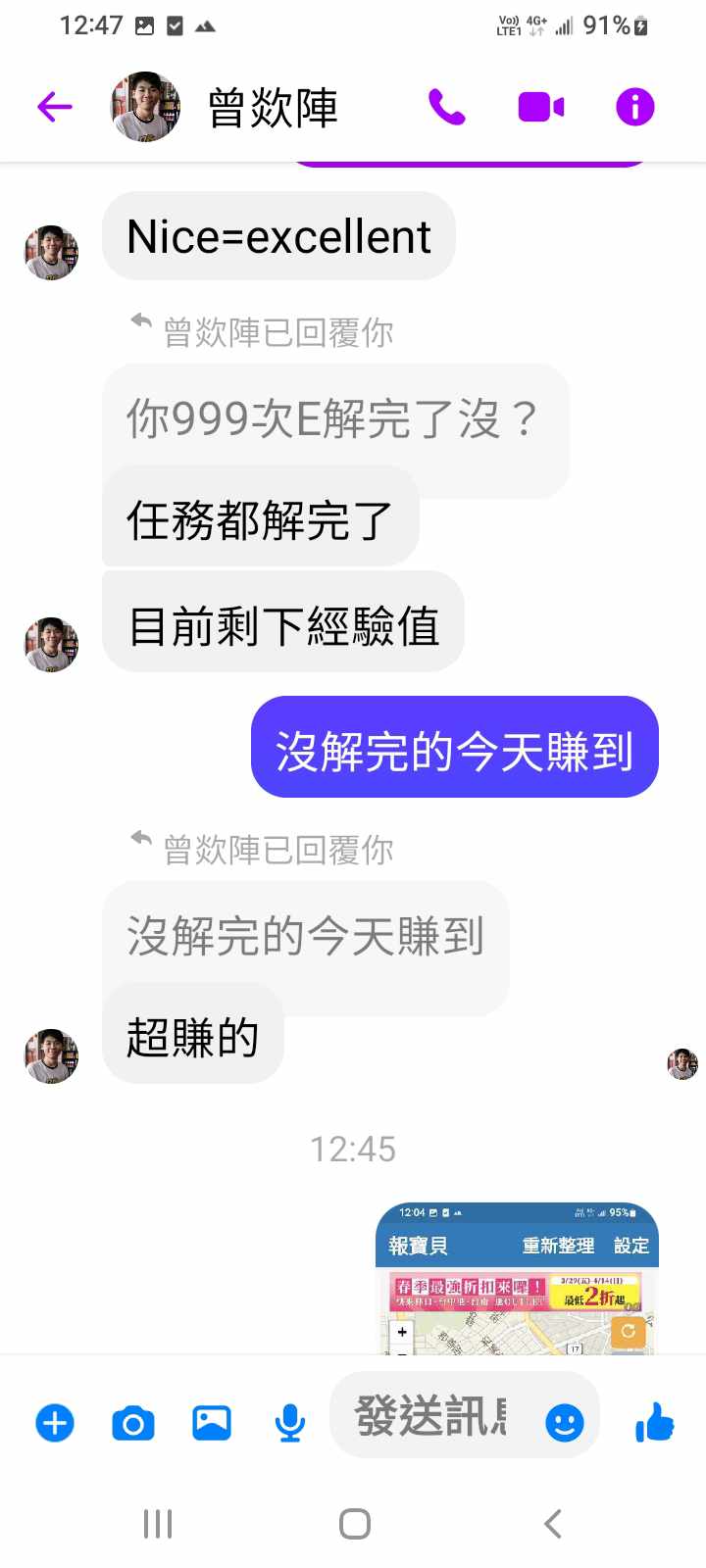The width and height of the screenshot is (706, 1568).
Task: Open system recent apps
Action: click(158, 1524)
